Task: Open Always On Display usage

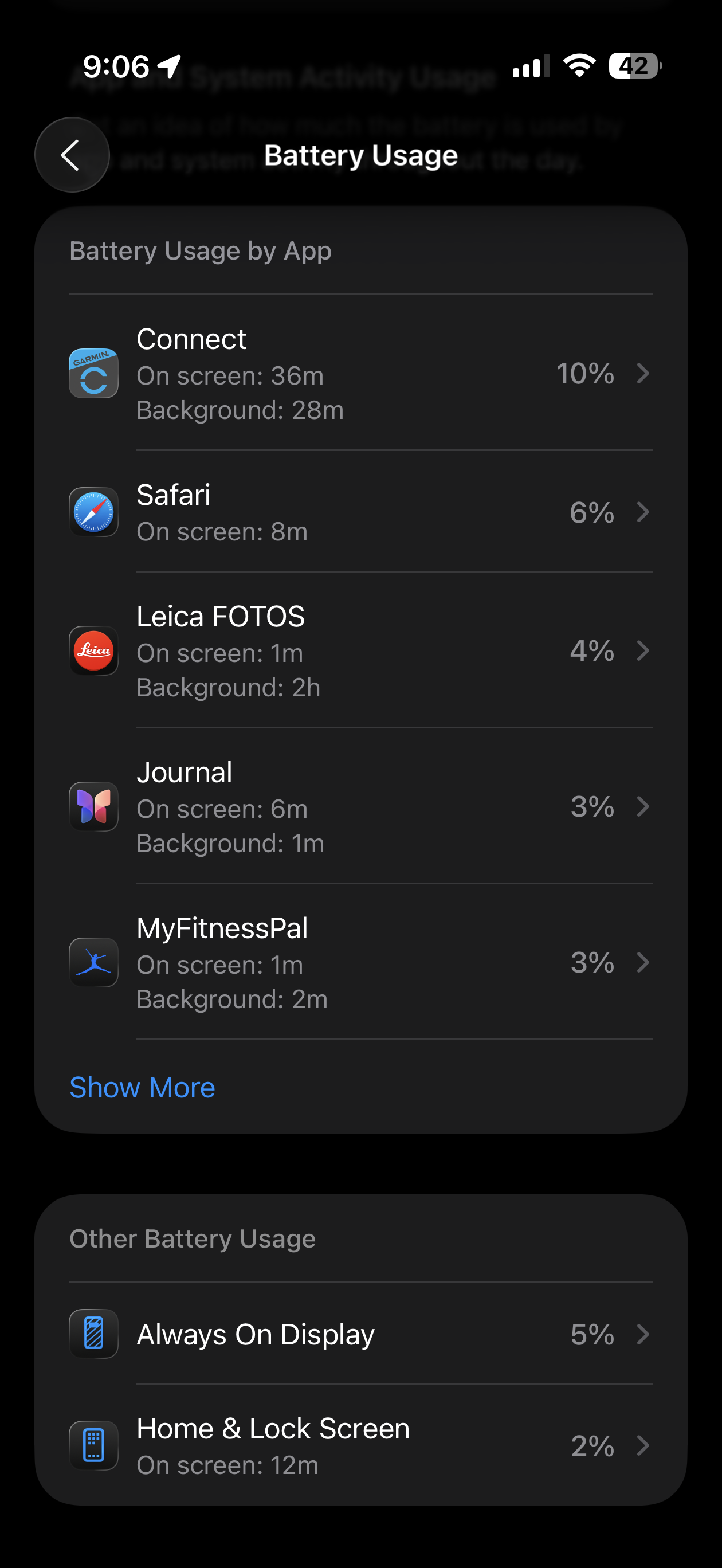Action: pyautogui.click(x=360, y=1334)
